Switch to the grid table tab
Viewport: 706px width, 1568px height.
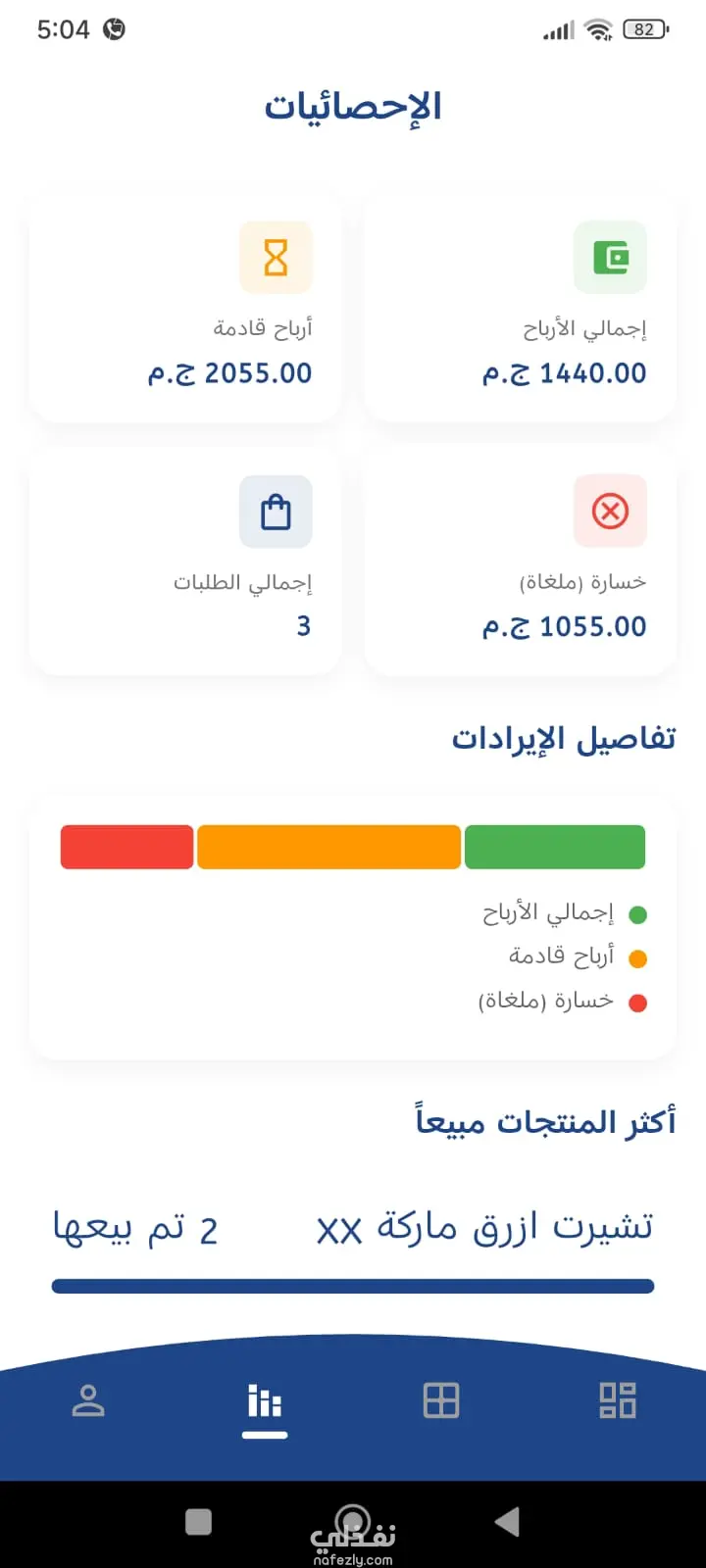pyautogui.click(x=441, y=1400)
